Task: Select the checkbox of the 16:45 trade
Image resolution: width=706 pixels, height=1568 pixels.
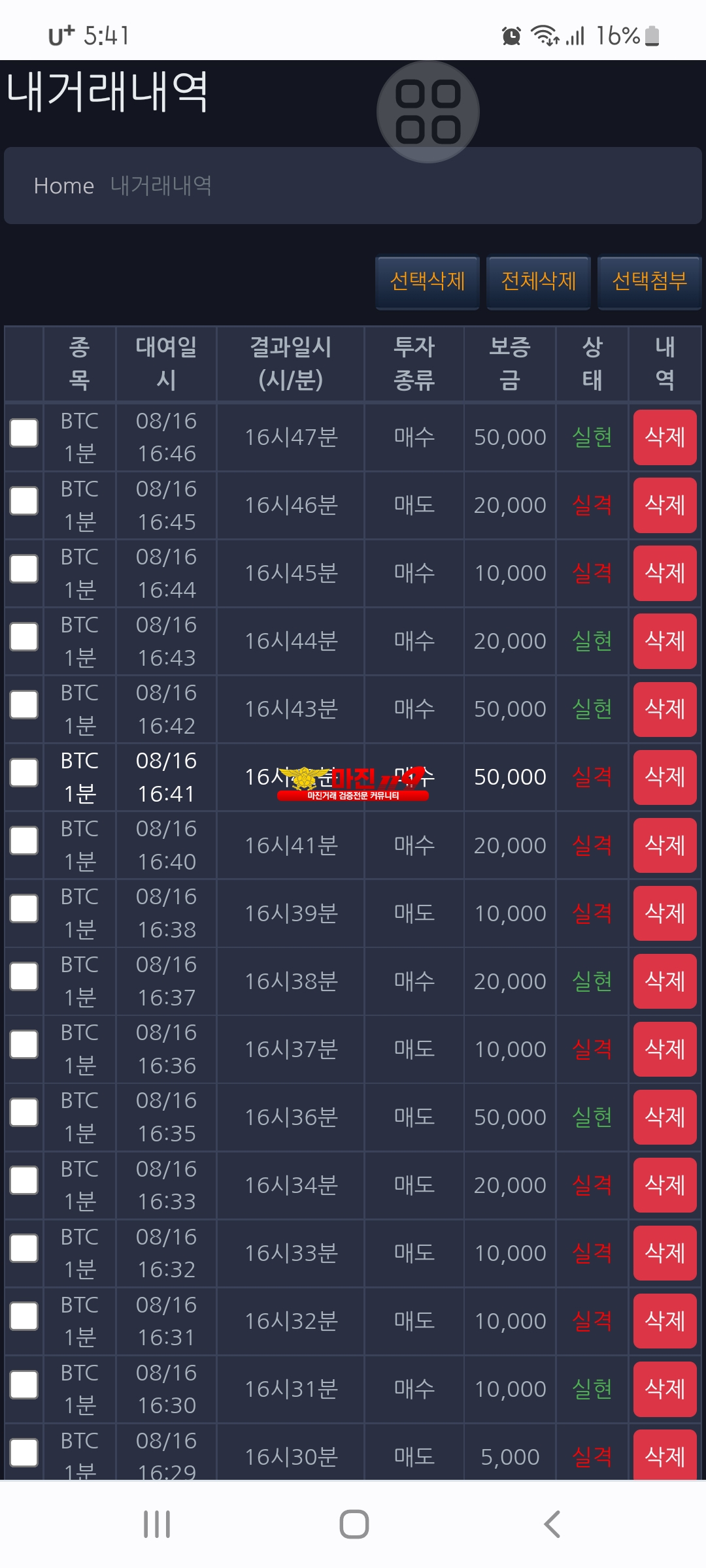Action: (x=24, y=501)
